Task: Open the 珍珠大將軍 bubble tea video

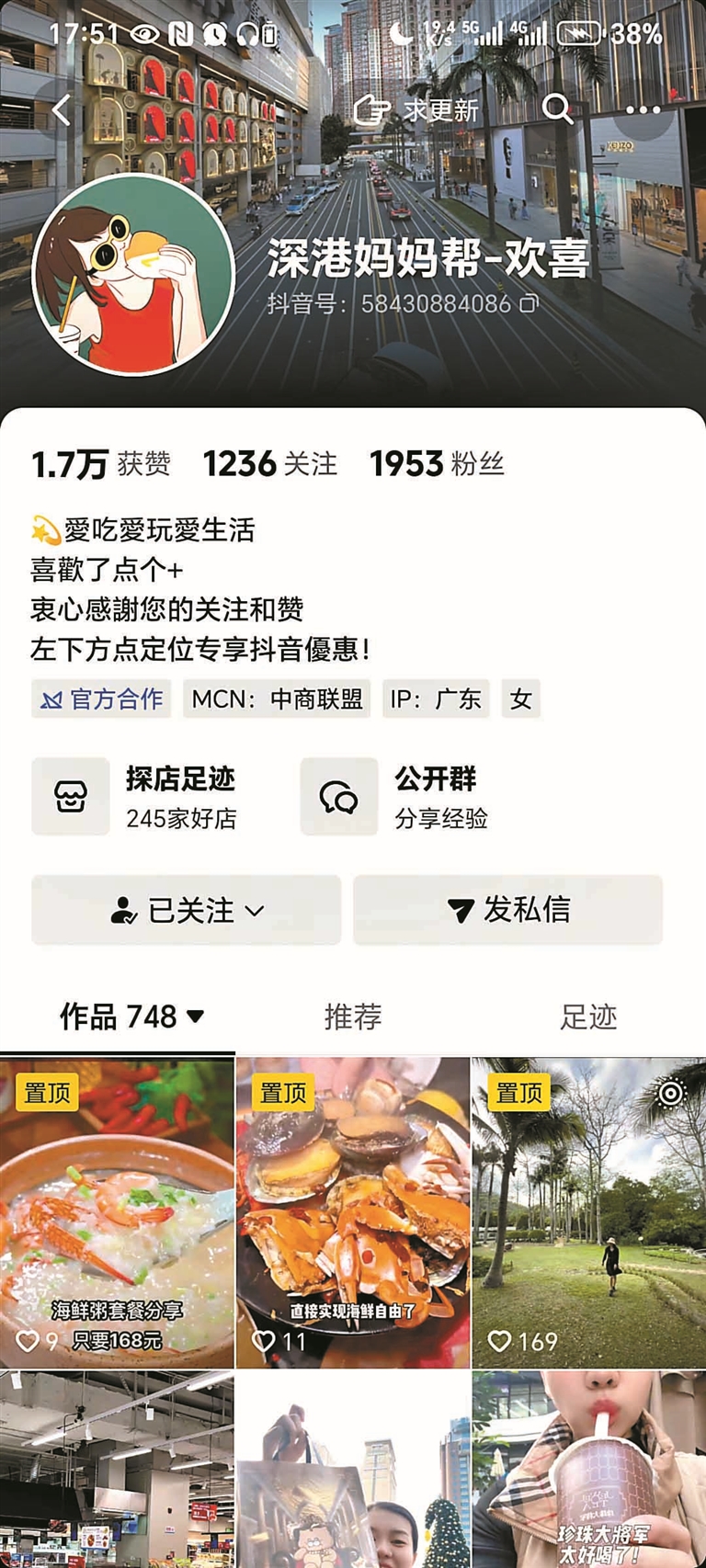Action: [x=588, y=1471]
